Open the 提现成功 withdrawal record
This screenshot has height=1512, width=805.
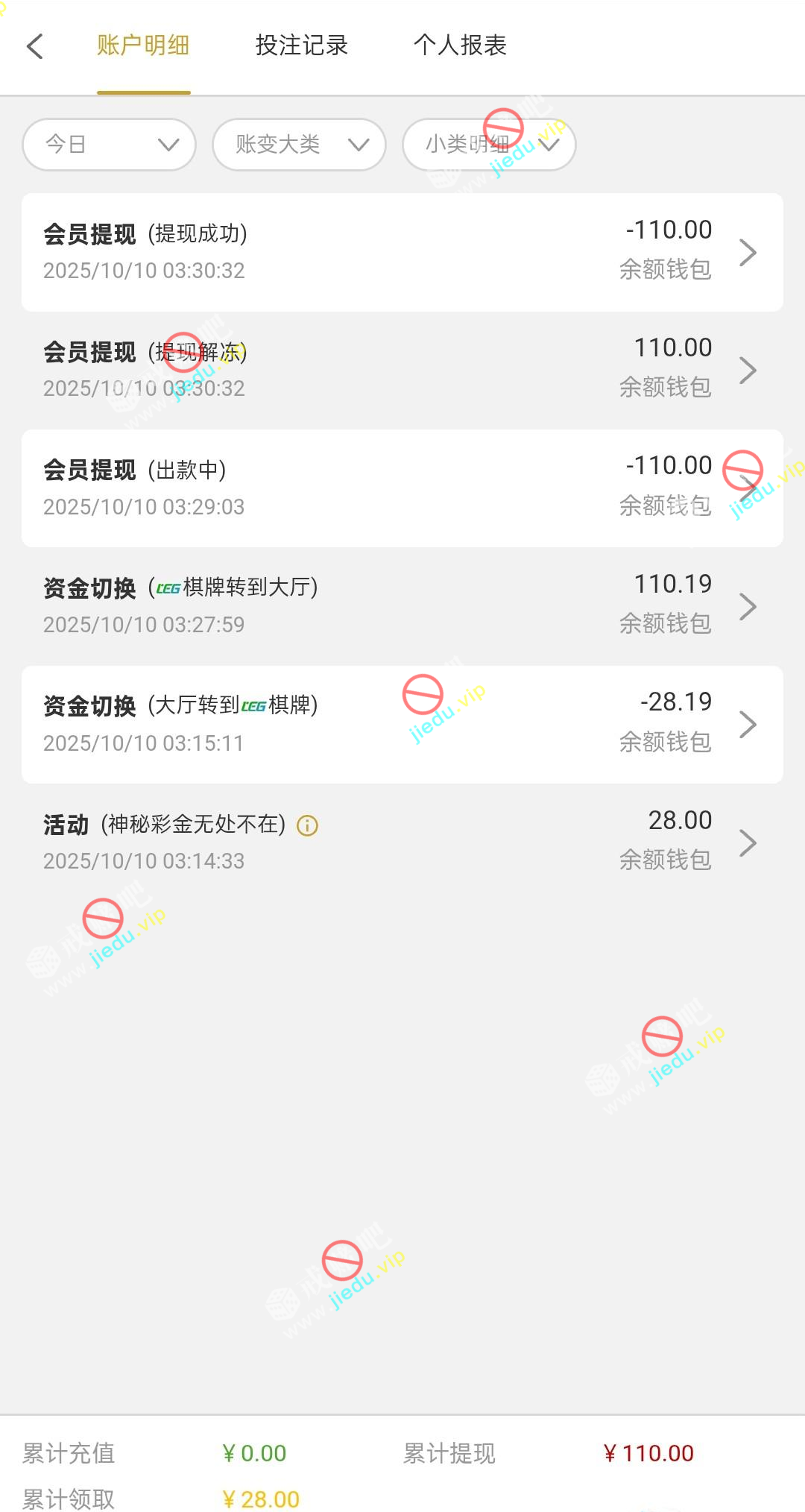click(402, 252)
